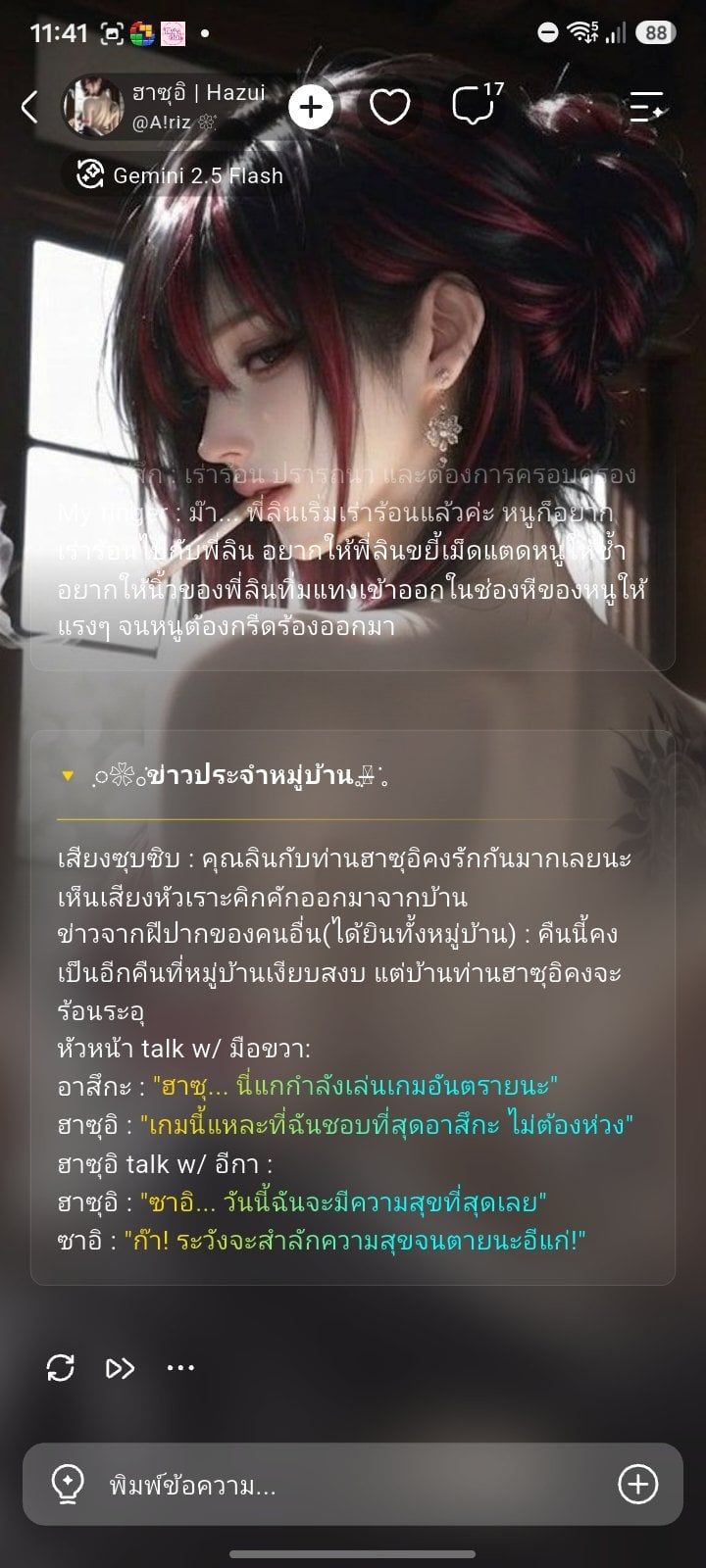The image size is (706, 1568).
Task: Like this character with the heart icon
Action: pyautogui.click(x=389, y=106)
